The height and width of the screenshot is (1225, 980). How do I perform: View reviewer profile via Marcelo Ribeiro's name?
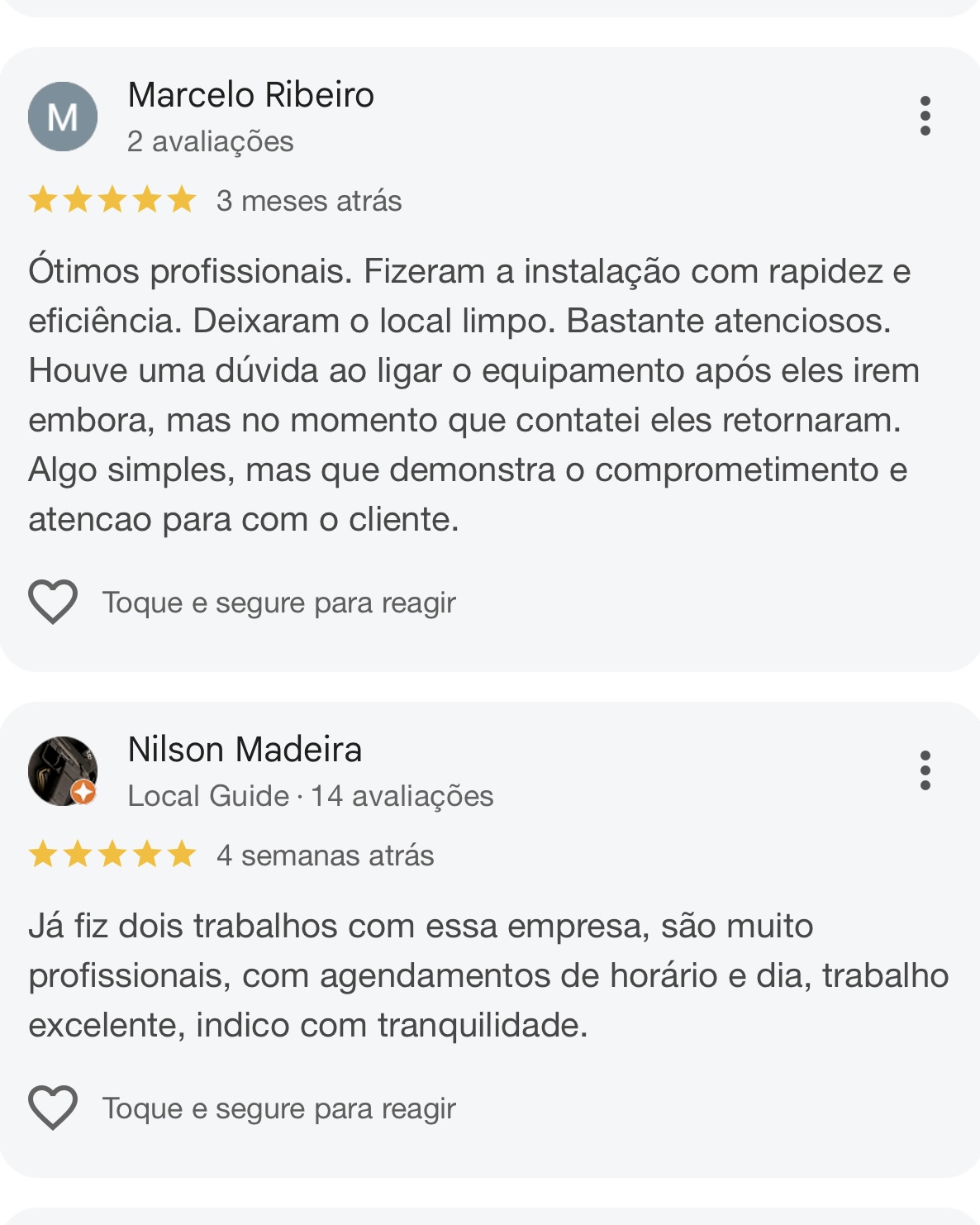pos(250,95)
